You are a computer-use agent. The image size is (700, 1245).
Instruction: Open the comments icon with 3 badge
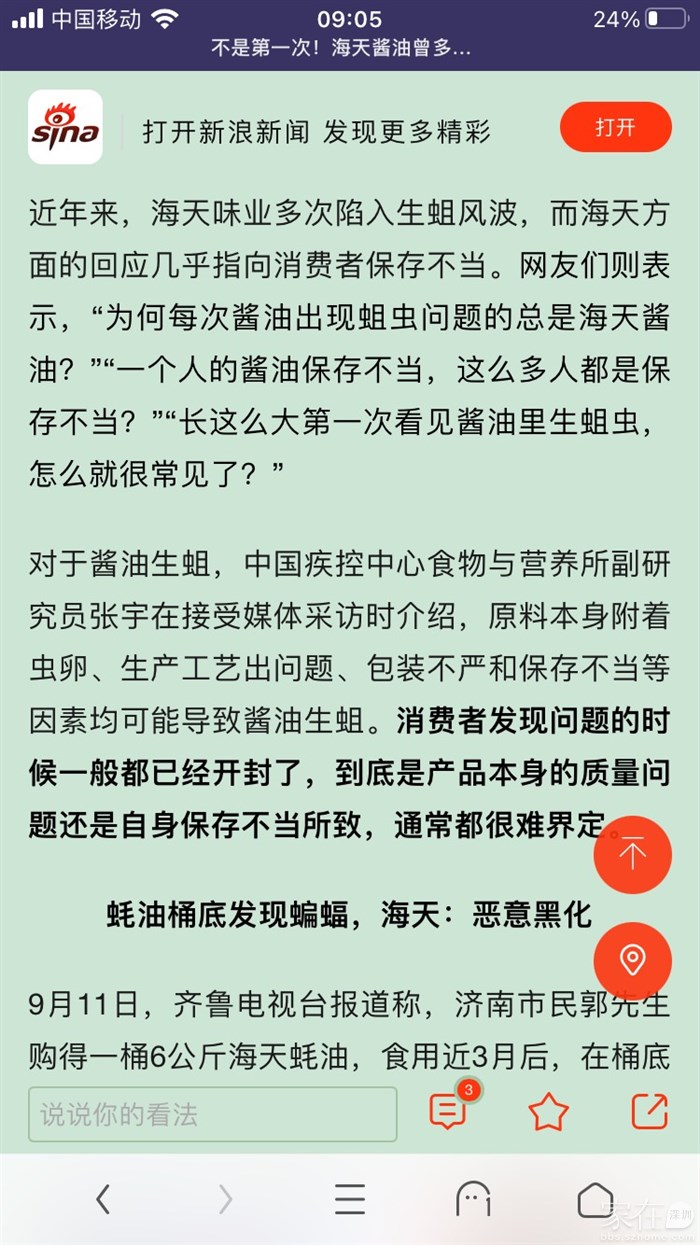[x=448, y=1111]
